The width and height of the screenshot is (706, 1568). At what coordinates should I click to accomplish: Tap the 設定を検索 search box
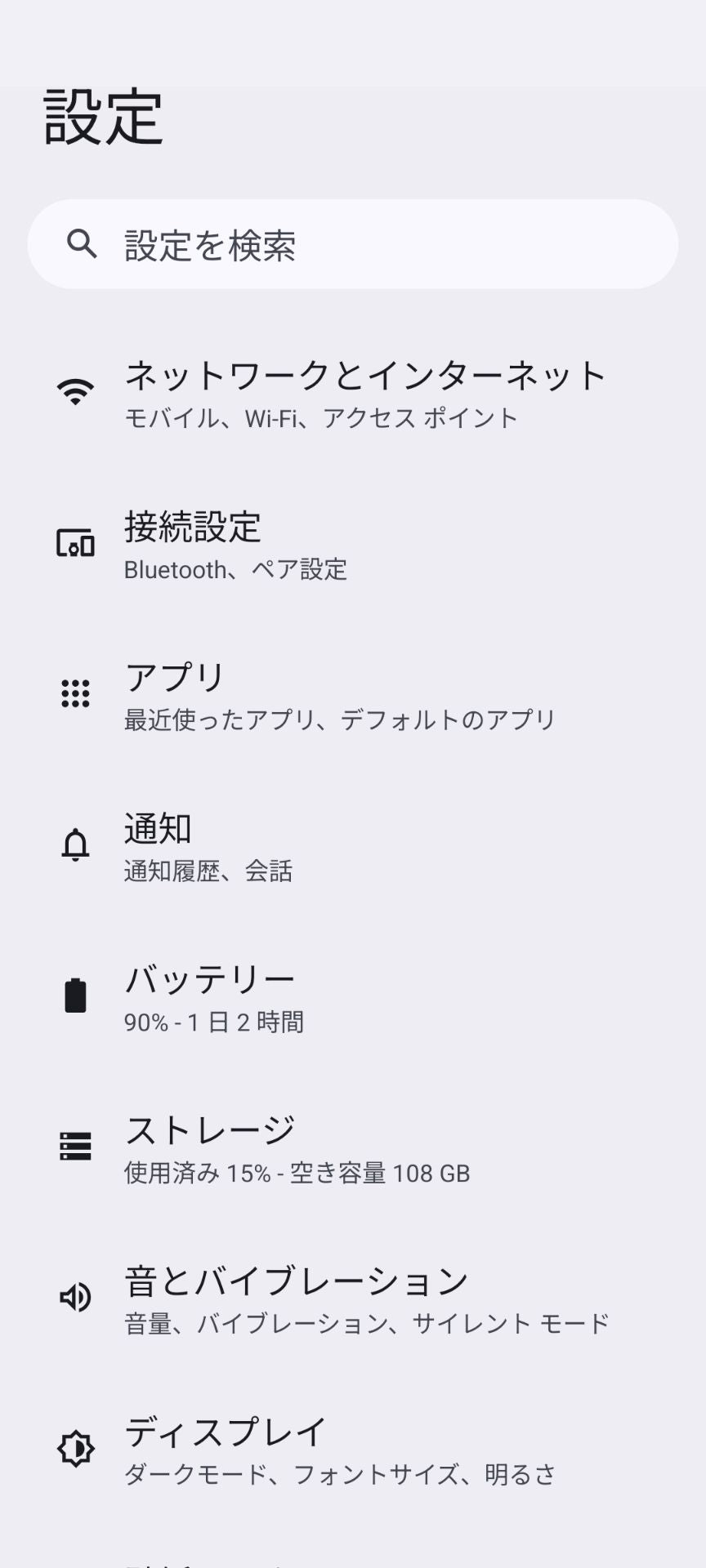pos(353,244)
